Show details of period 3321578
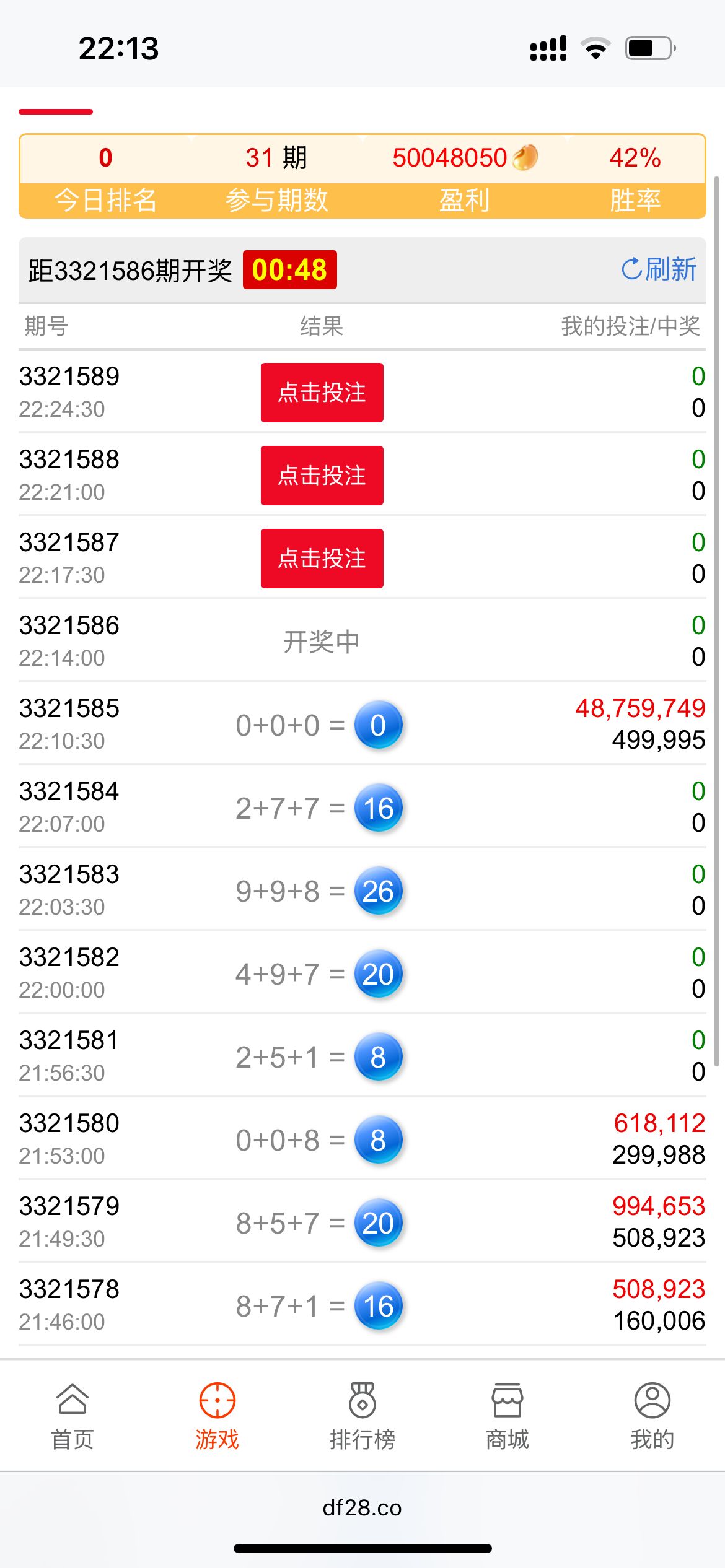725x1568 pixels. click(x=362, y=1305)
